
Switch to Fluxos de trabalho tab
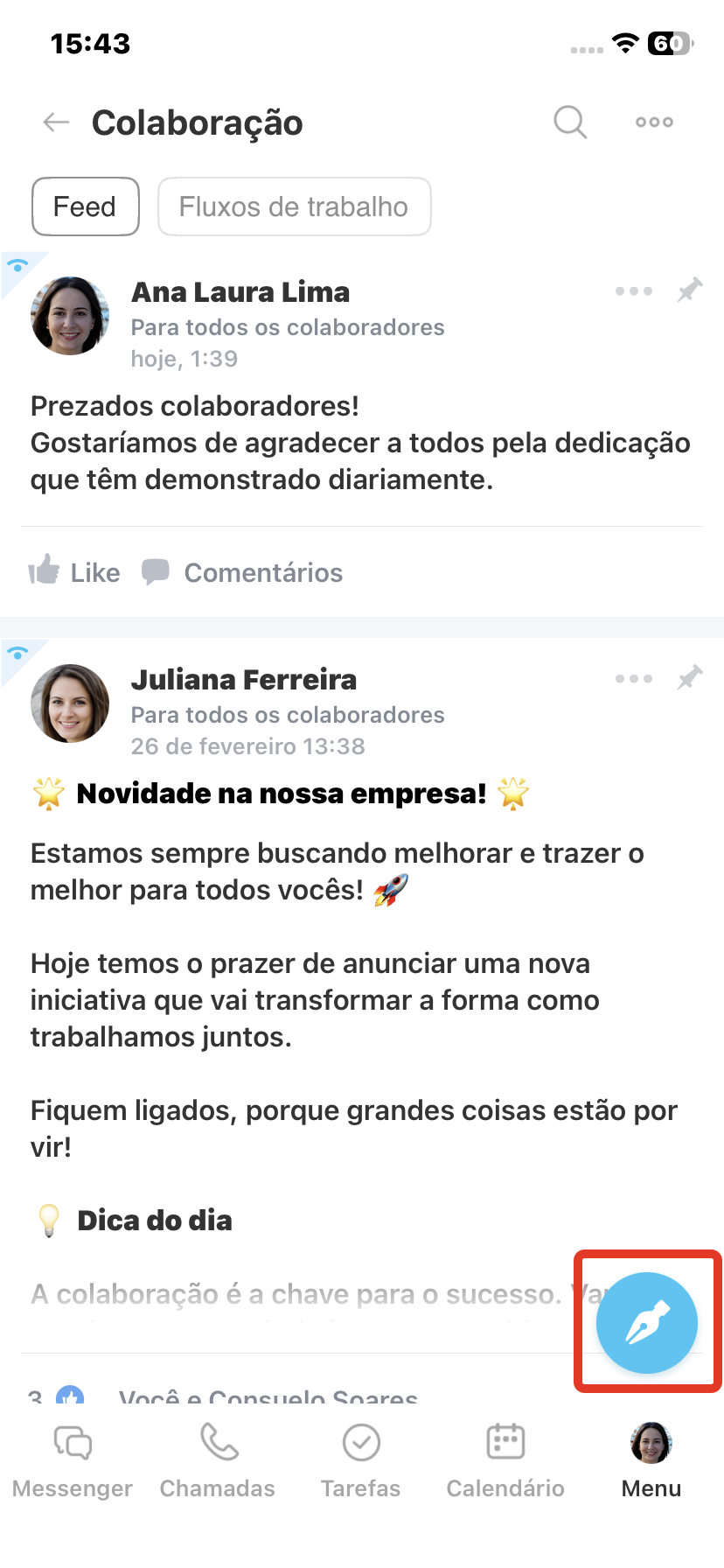[294, 206]
